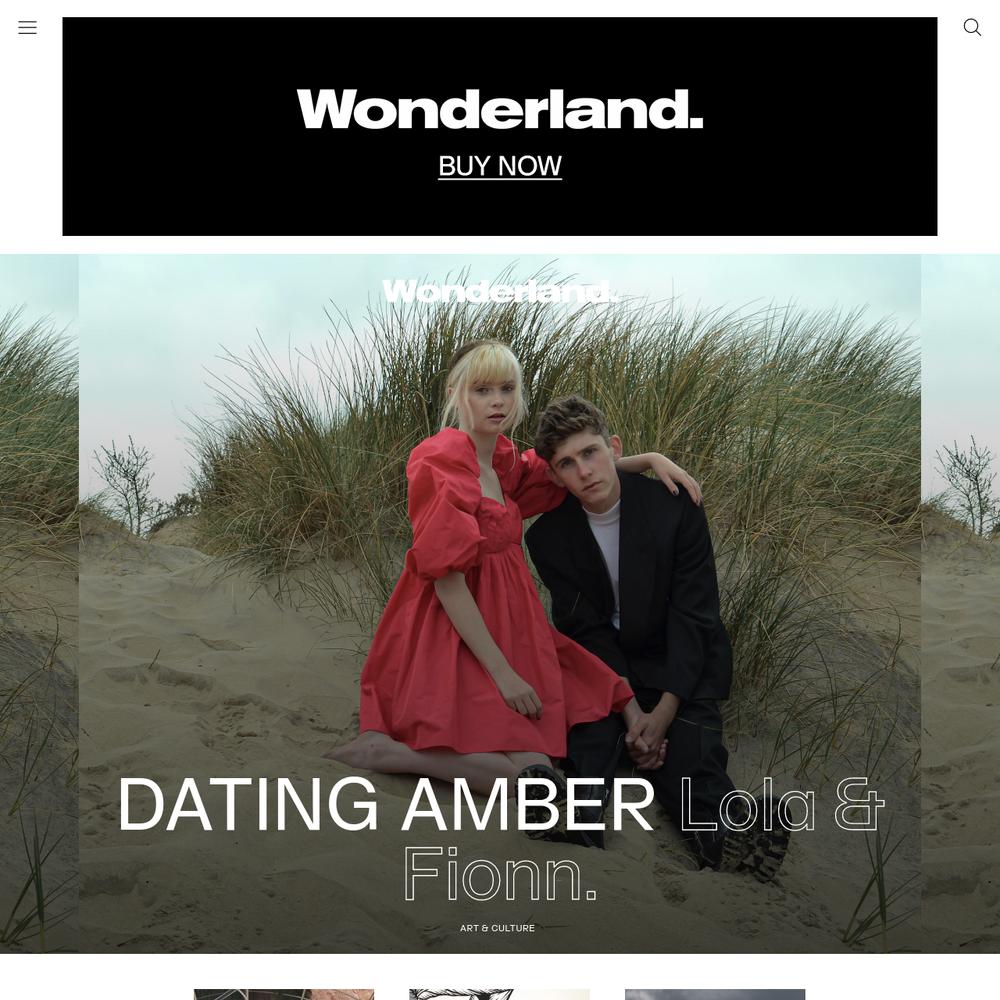Open the Art & Culture category
Viewport: 1000px width, 1000px height.
pos(497,928)
